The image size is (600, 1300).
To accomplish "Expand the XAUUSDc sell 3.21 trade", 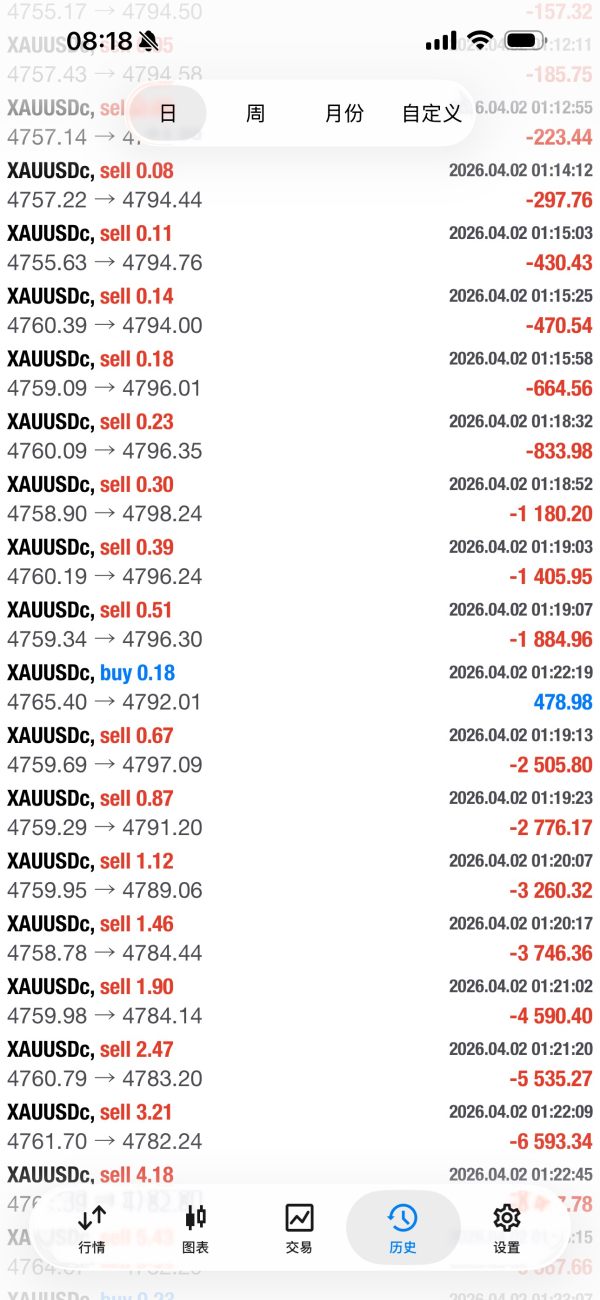I will click(x=300, y=1126).
